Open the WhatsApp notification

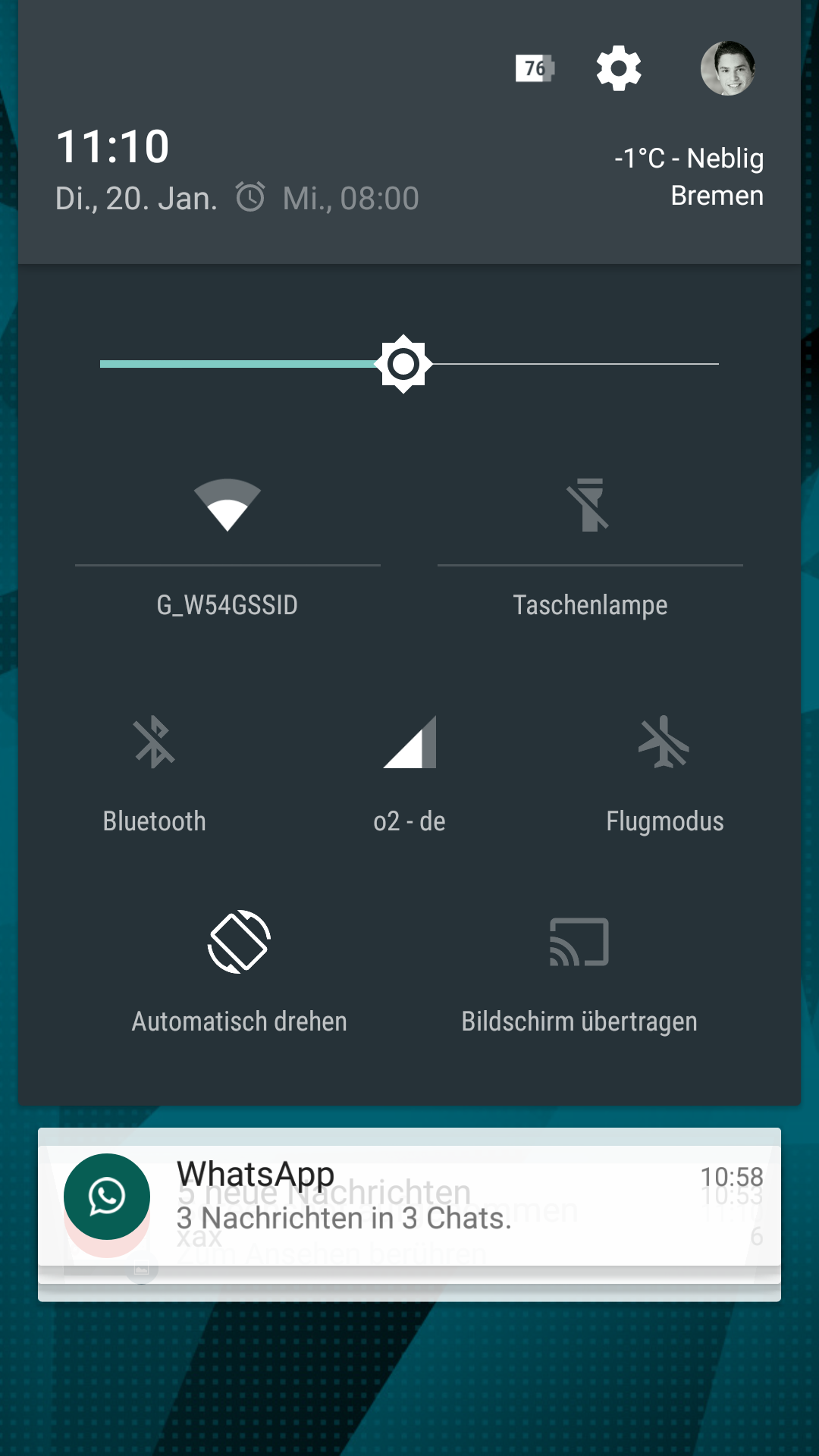[409, 1197]
